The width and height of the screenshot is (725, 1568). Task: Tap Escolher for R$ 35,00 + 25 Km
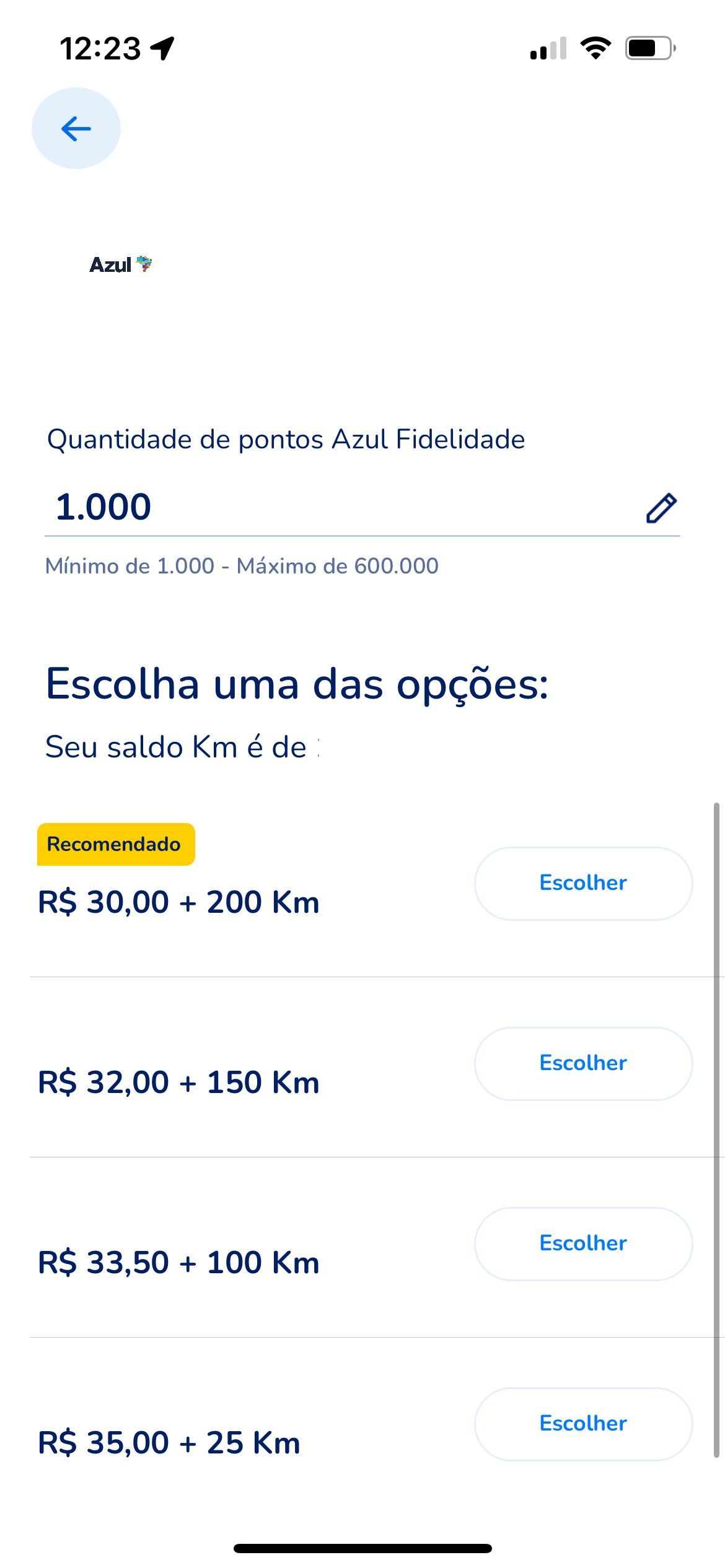(x=583, y=1424)
